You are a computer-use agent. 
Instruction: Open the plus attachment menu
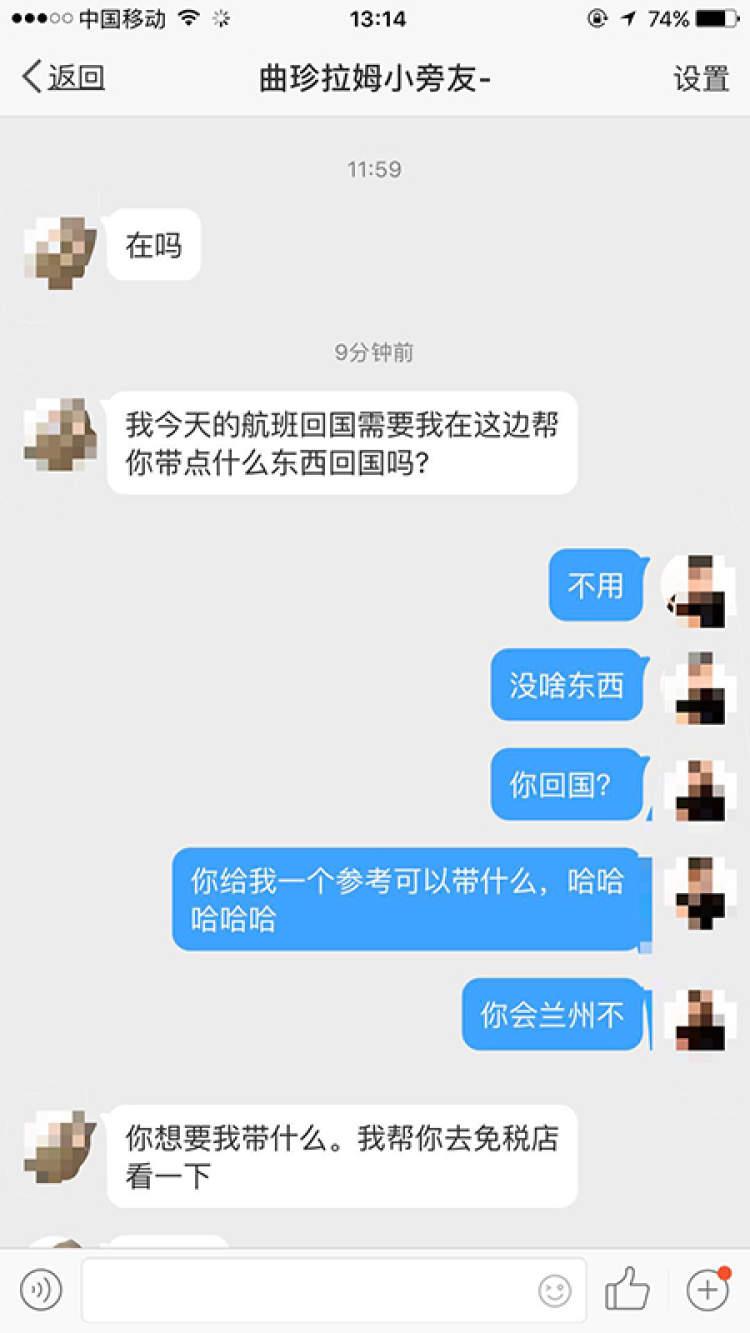pyautogui.click(x=707, y=1289)
